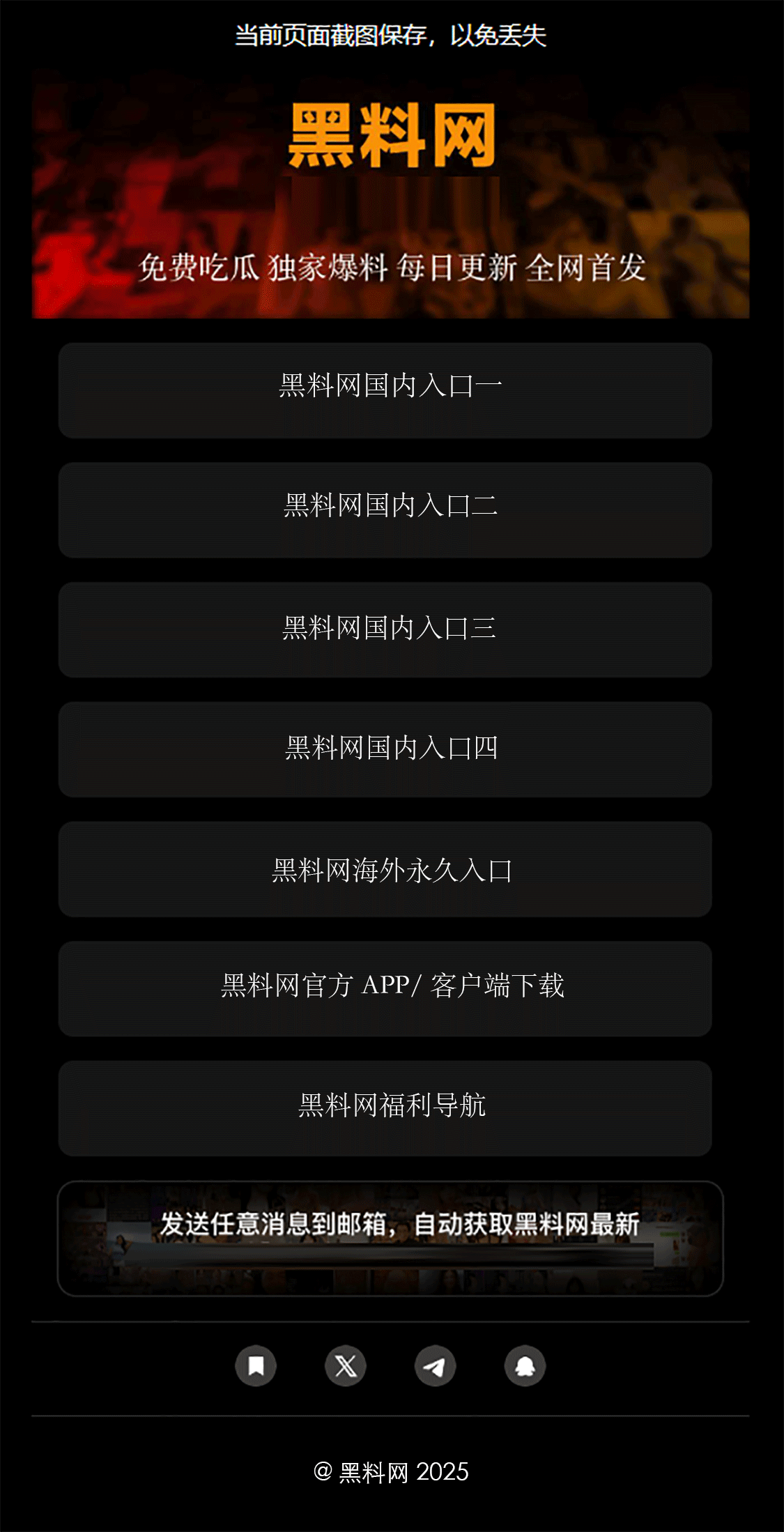Open the X (Twitter) icon

point(345,1365)
